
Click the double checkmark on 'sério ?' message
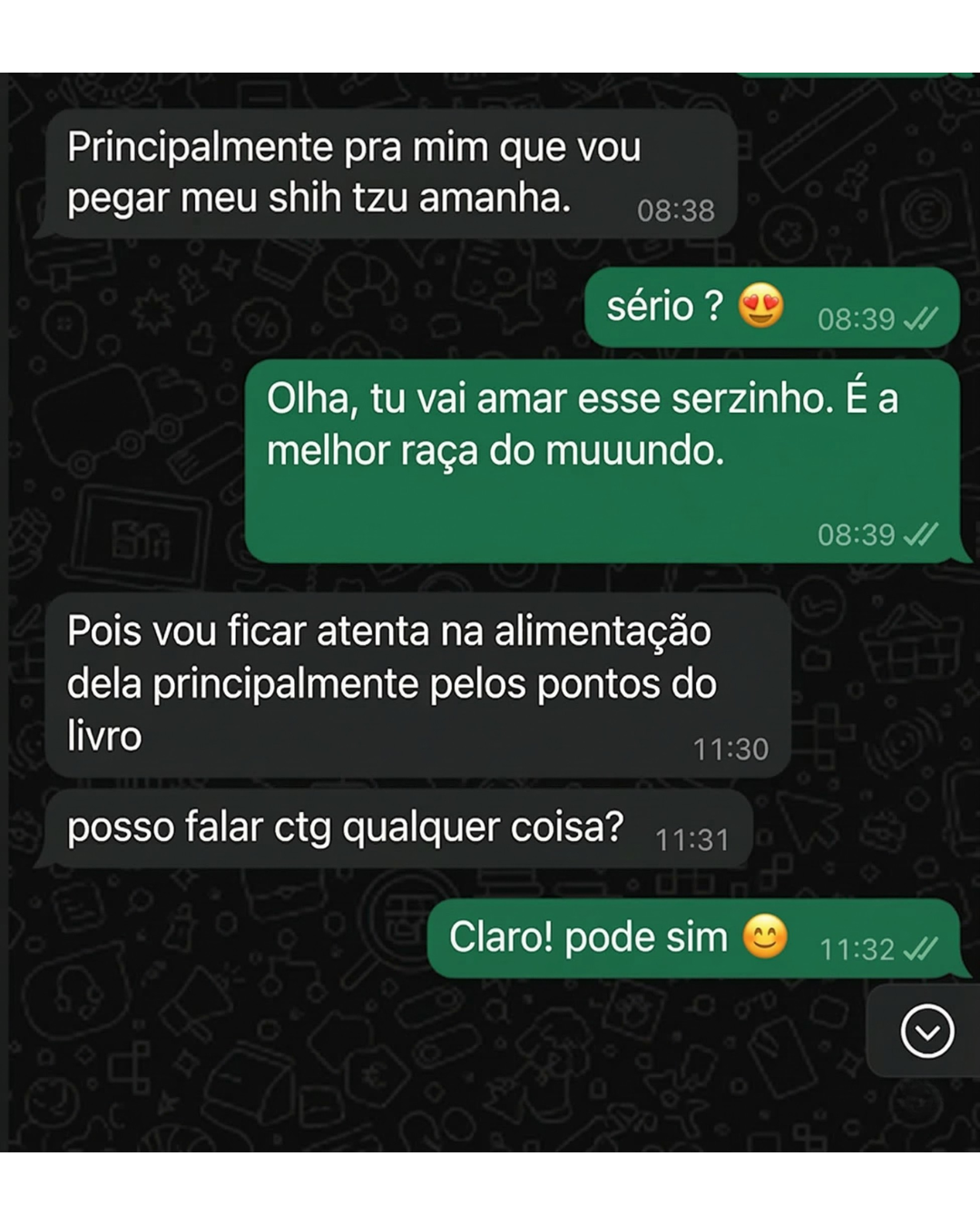tap(917, 319)
